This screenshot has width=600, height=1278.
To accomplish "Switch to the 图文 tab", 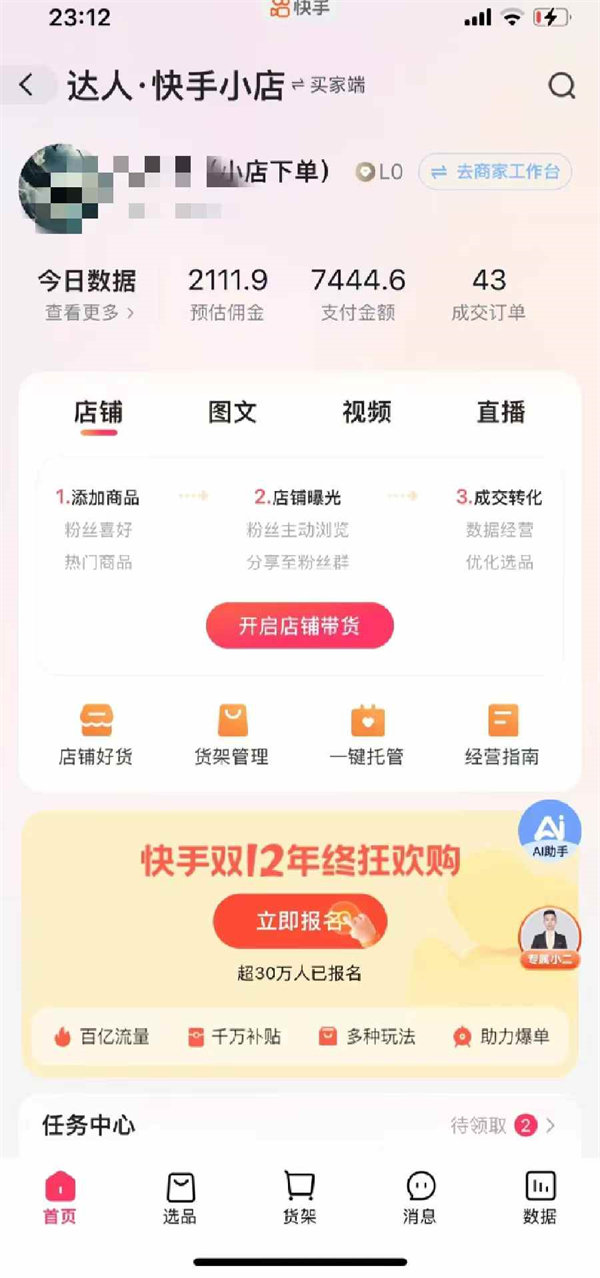I will (232, 412).
